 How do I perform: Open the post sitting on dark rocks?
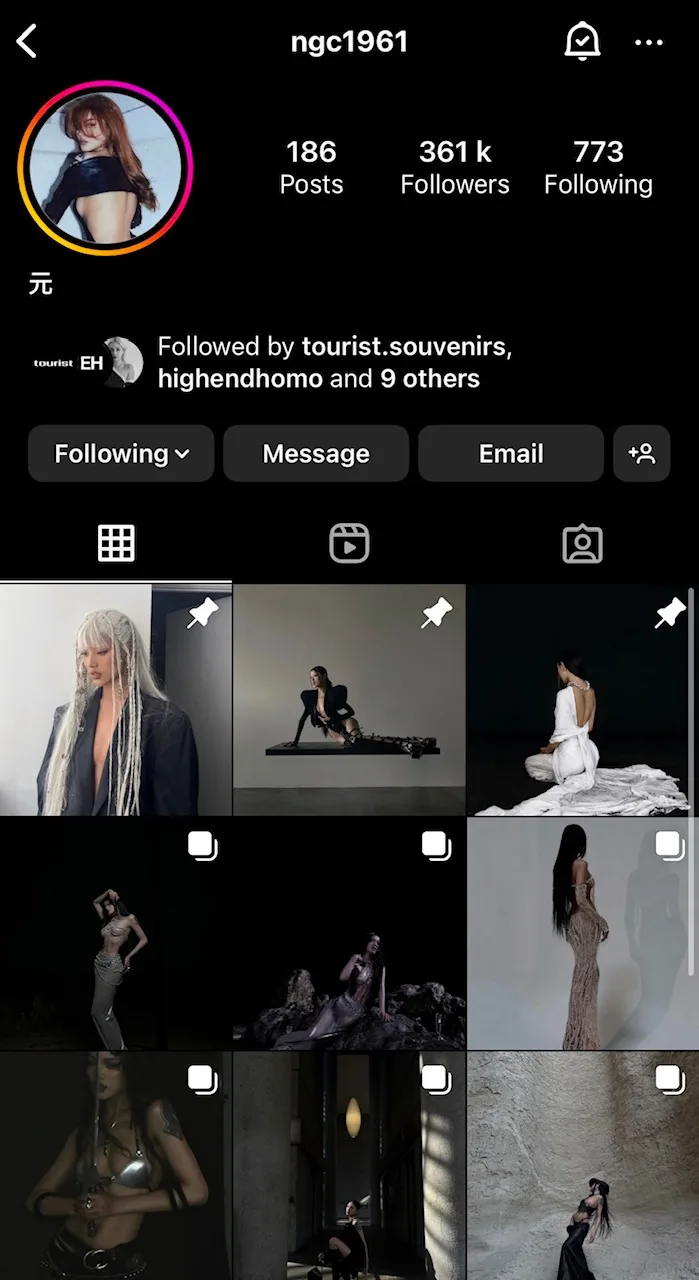[349, 934]
